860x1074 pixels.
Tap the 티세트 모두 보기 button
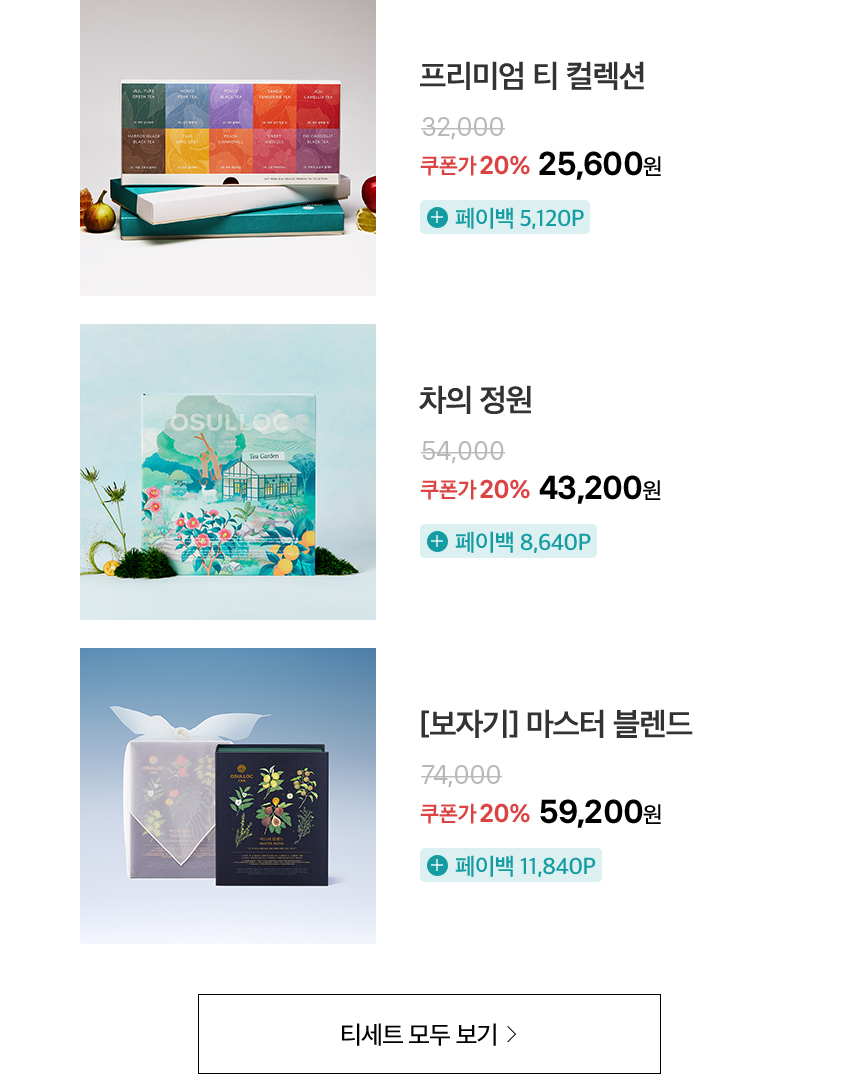429,1034
